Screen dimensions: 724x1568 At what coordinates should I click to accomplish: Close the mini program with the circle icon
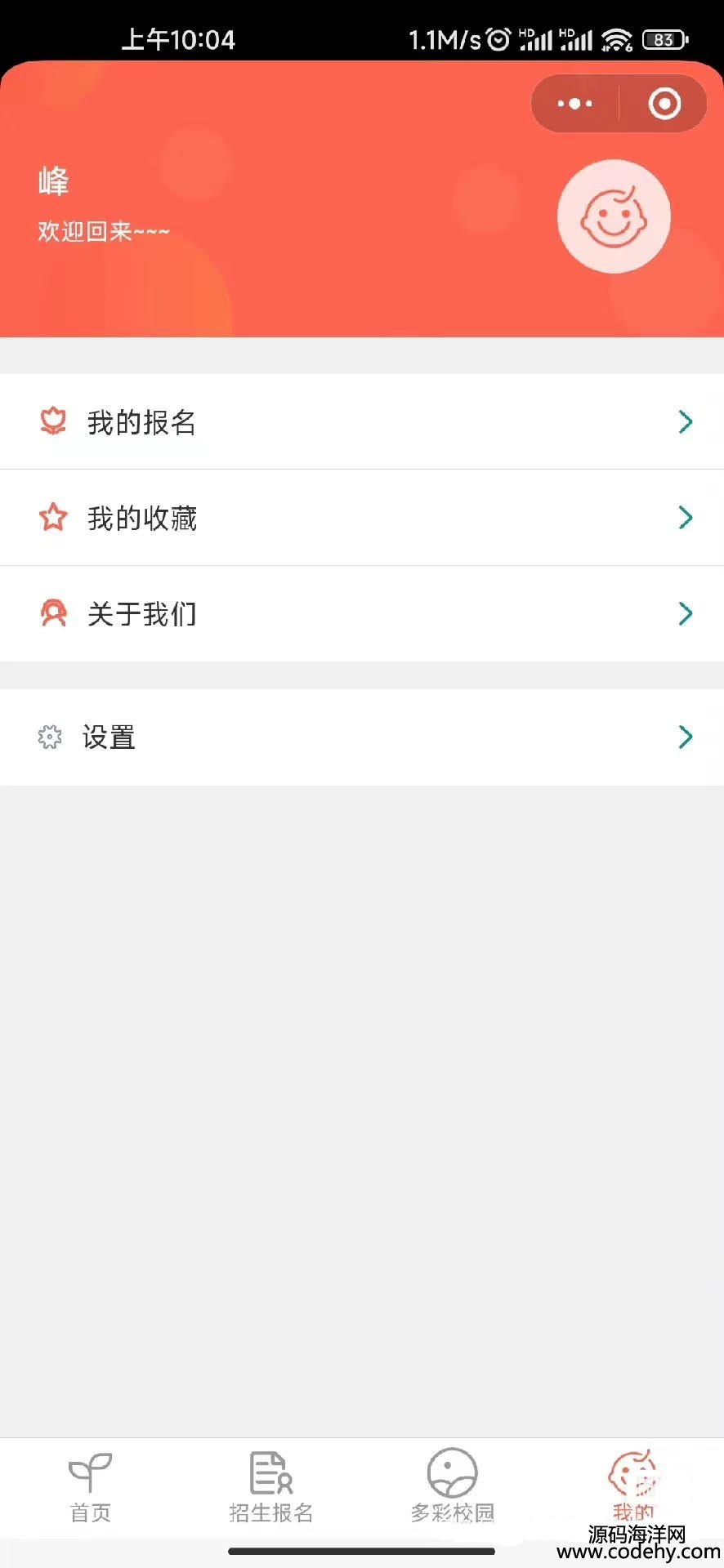(664, 104)
